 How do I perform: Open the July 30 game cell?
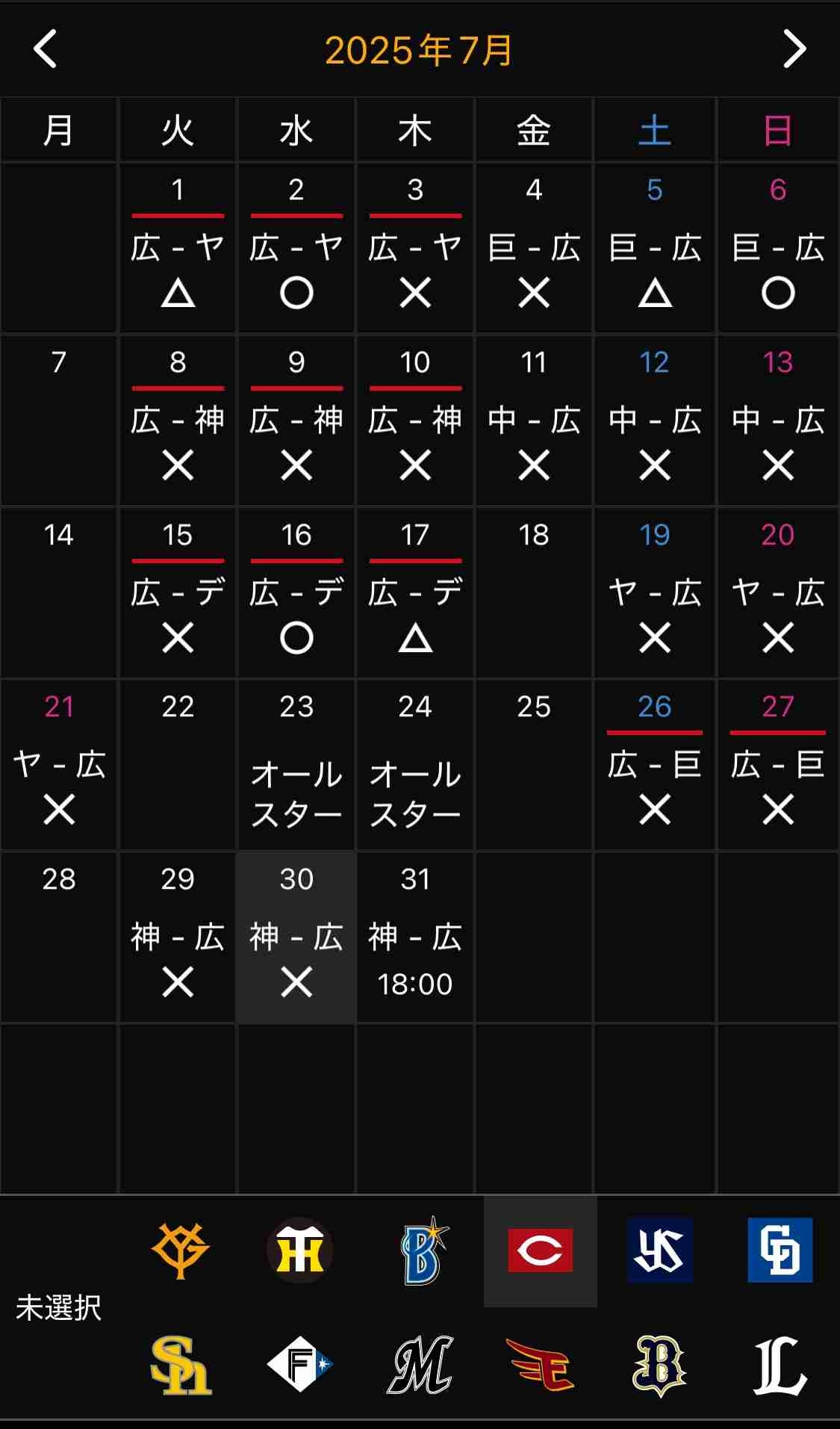click(x=296, y=938)
